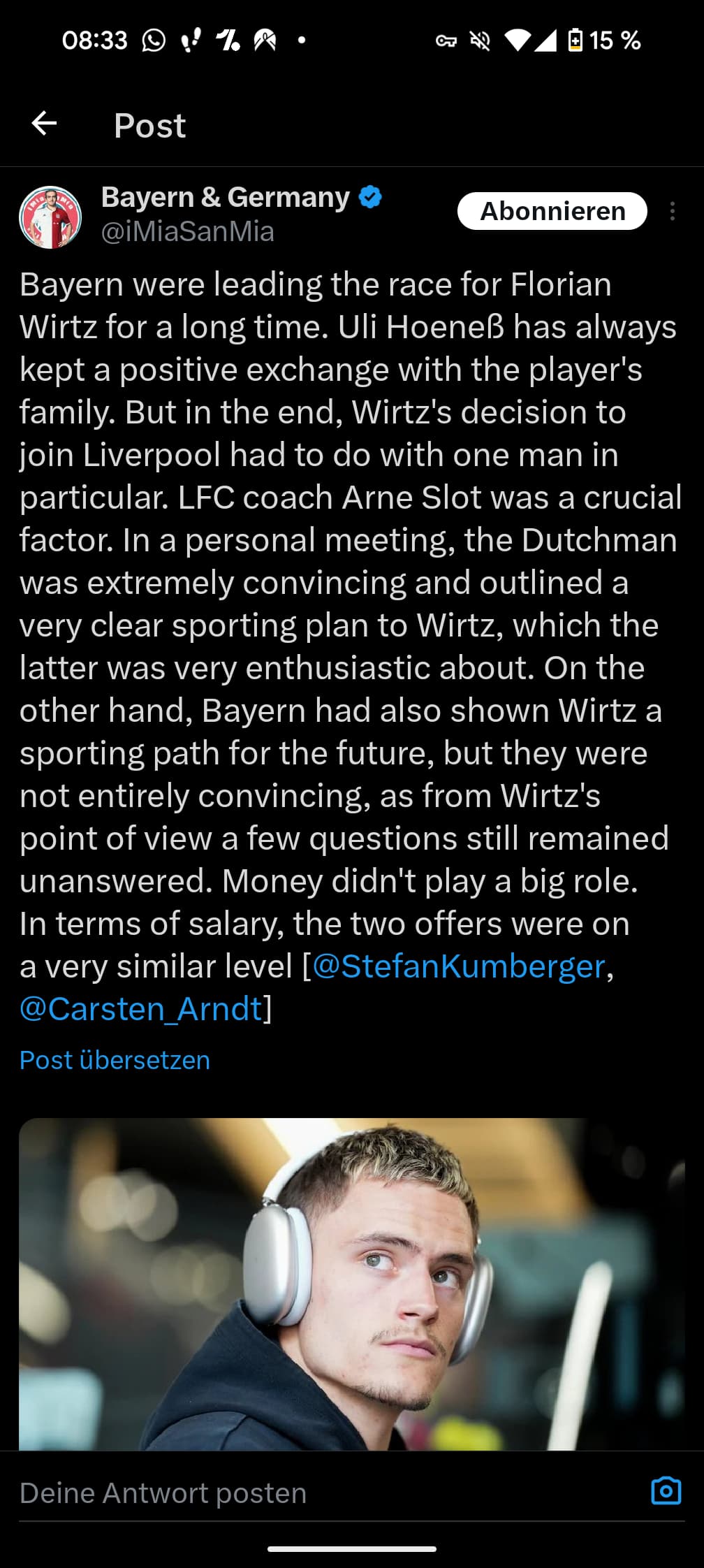
Task: Go back using the arrow icon
Action: [44, 124]
